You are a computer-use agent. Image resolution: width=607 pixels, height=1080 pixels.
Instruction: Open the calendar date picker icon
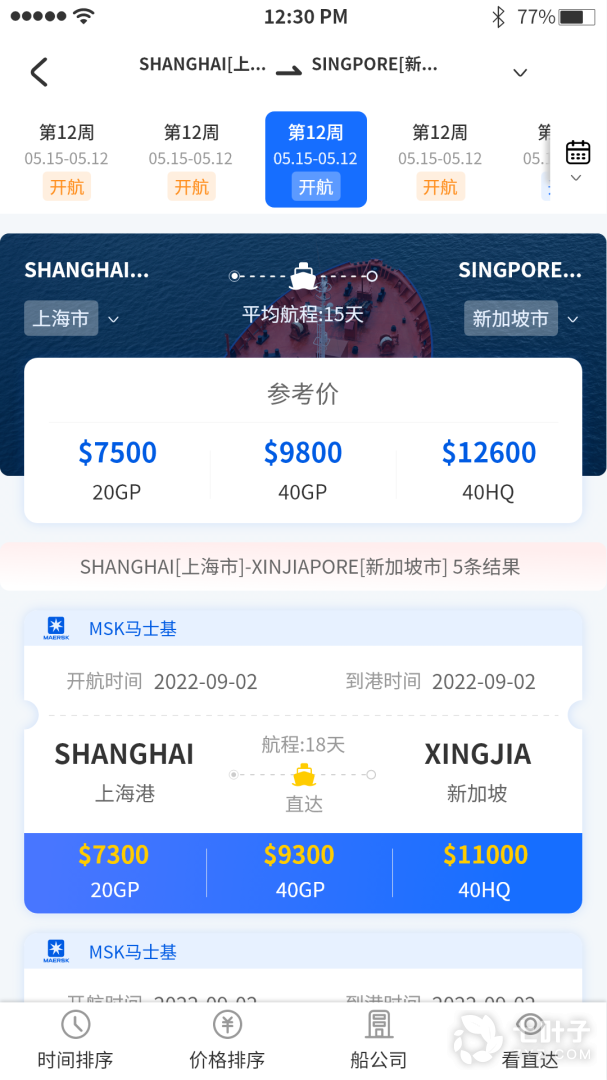[577, 153]
